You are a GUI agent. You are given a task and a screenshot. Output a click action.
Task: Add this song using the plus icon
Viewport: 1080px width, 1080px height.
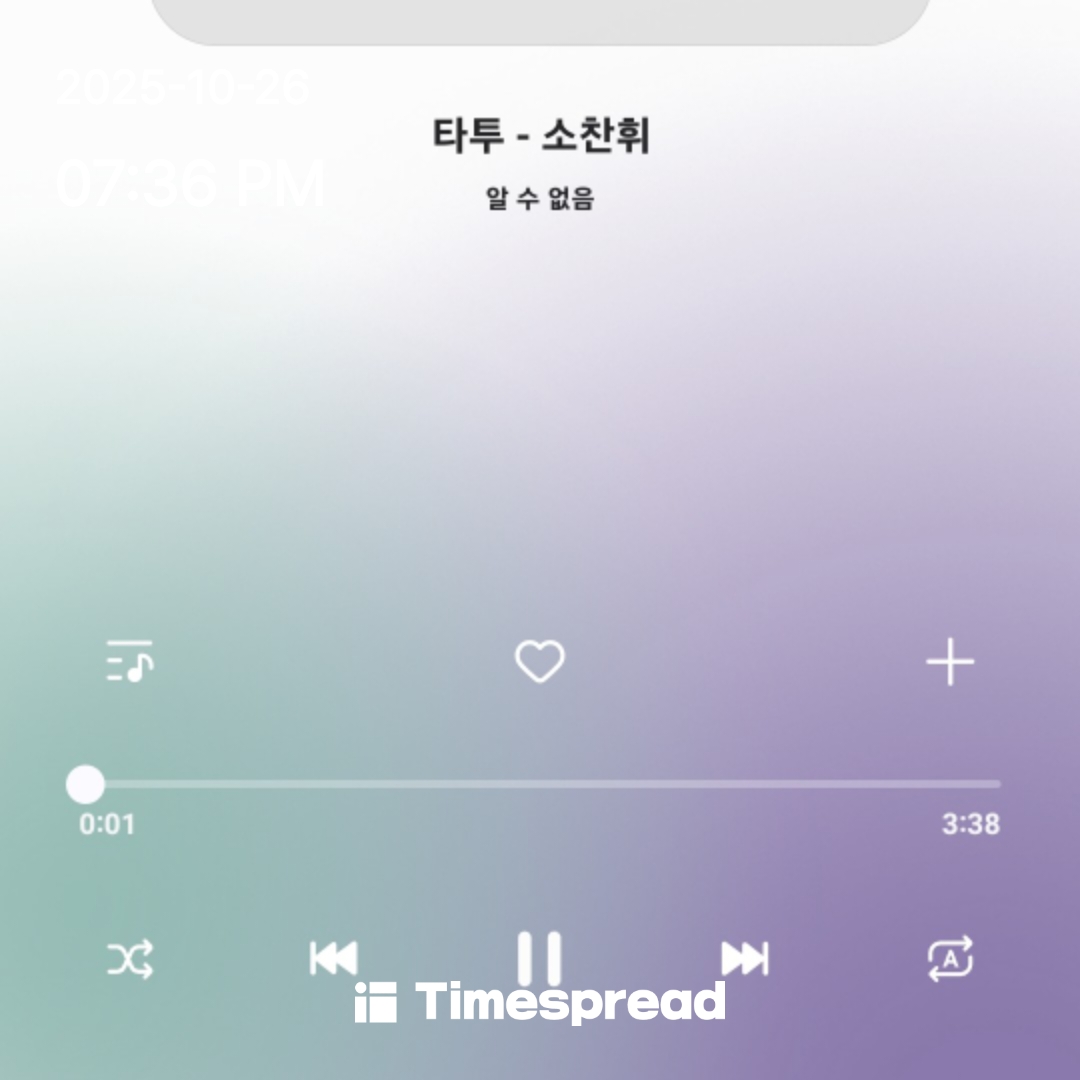(950, 662)
